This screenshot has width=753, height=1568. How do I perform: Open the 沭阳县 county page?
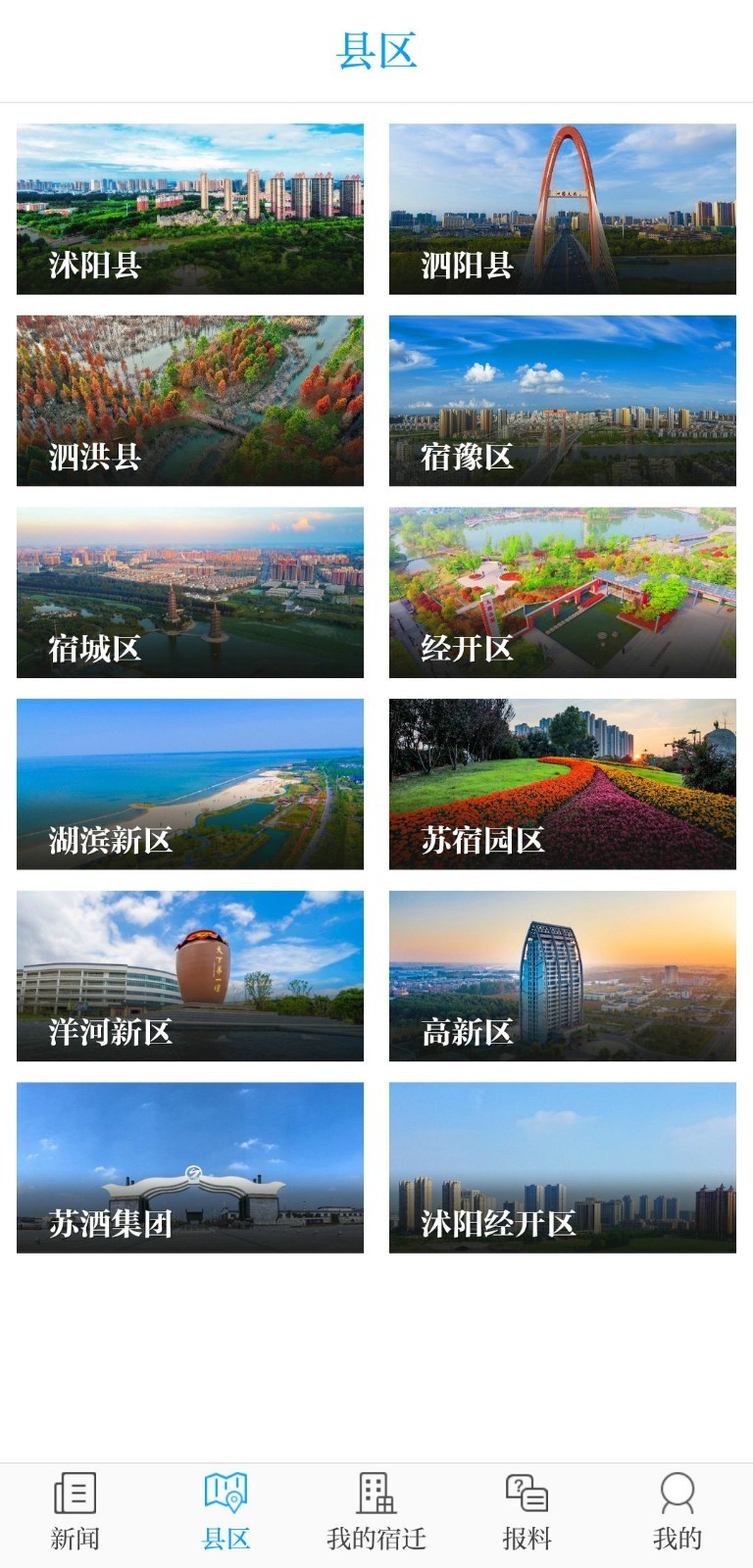point(188,207)
